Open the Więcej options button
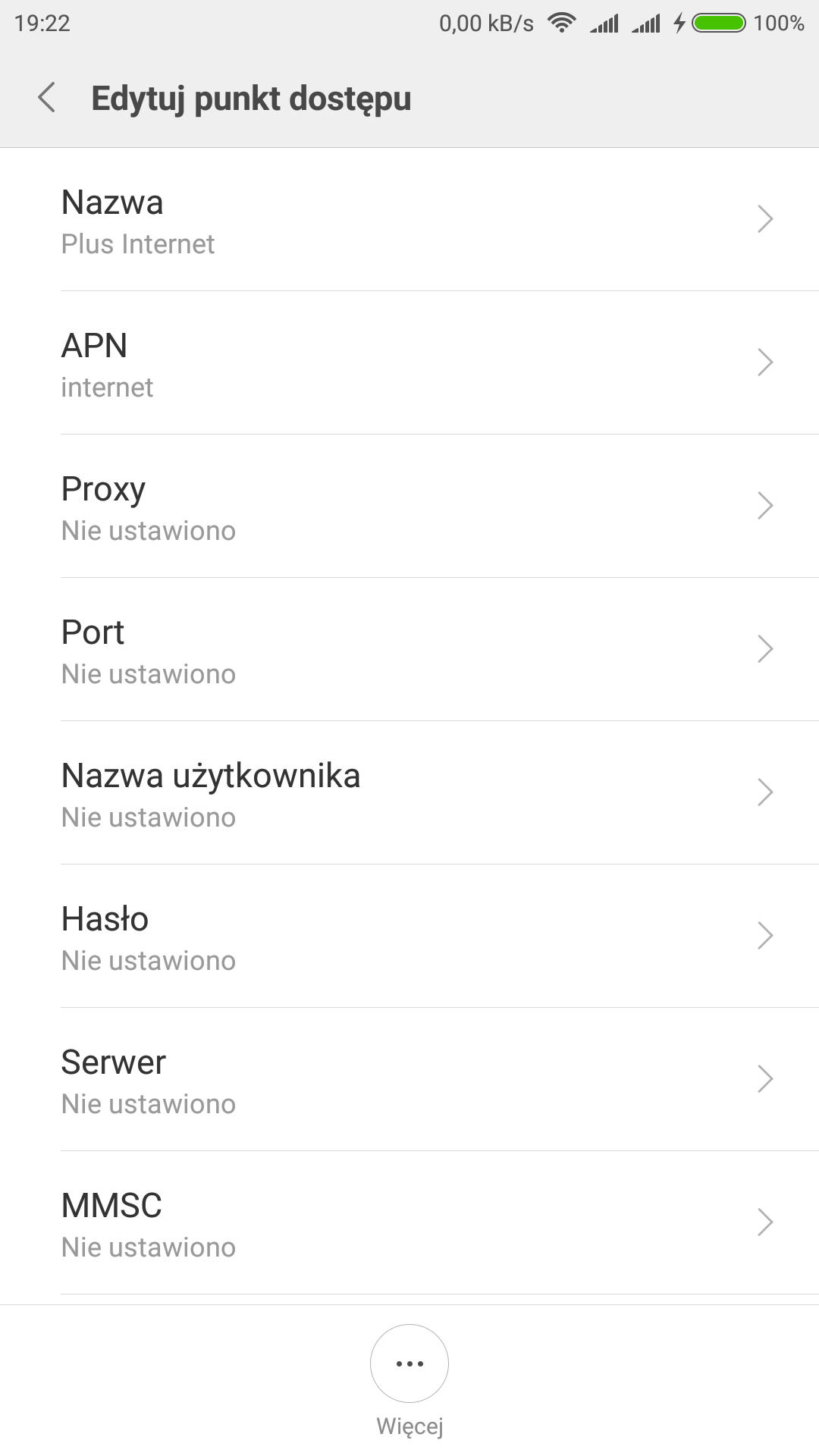Screen dimensions: 819x1456 pyautogui.click(x=409, y=1364)
